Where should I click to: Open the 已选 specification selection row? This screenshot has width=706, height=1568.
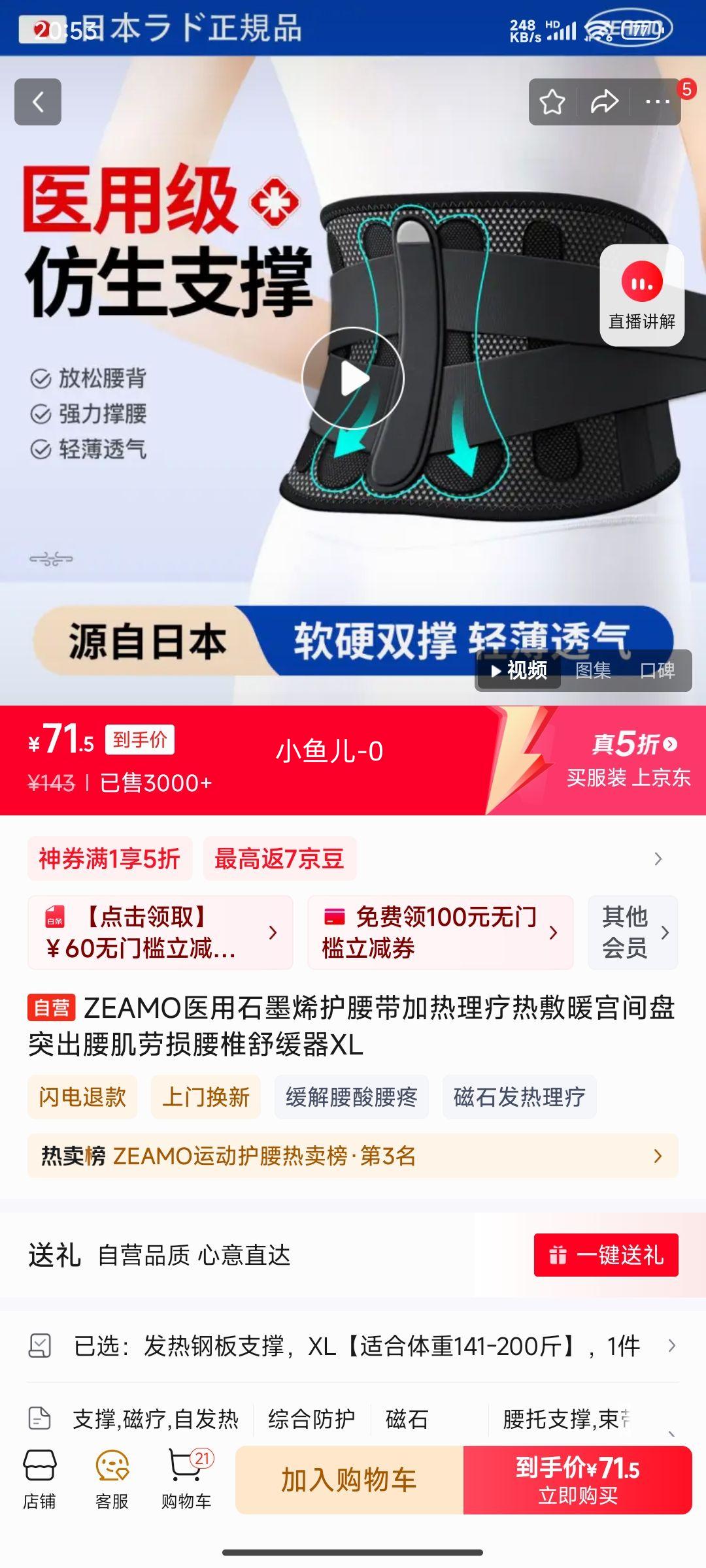tap(353, 1346)
